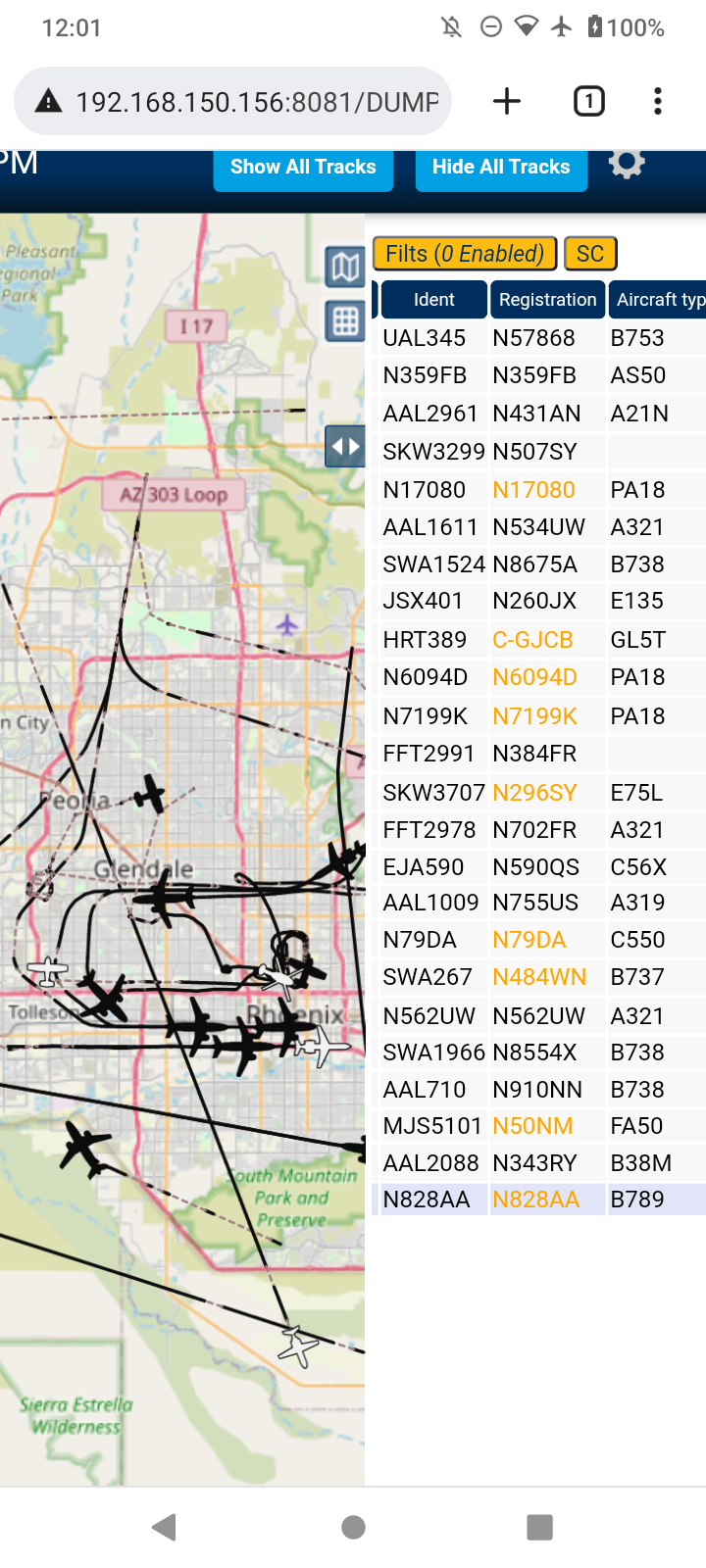Tap the SC button
The height and width of the screenshot is (1568, 706).
pos(590,254)
